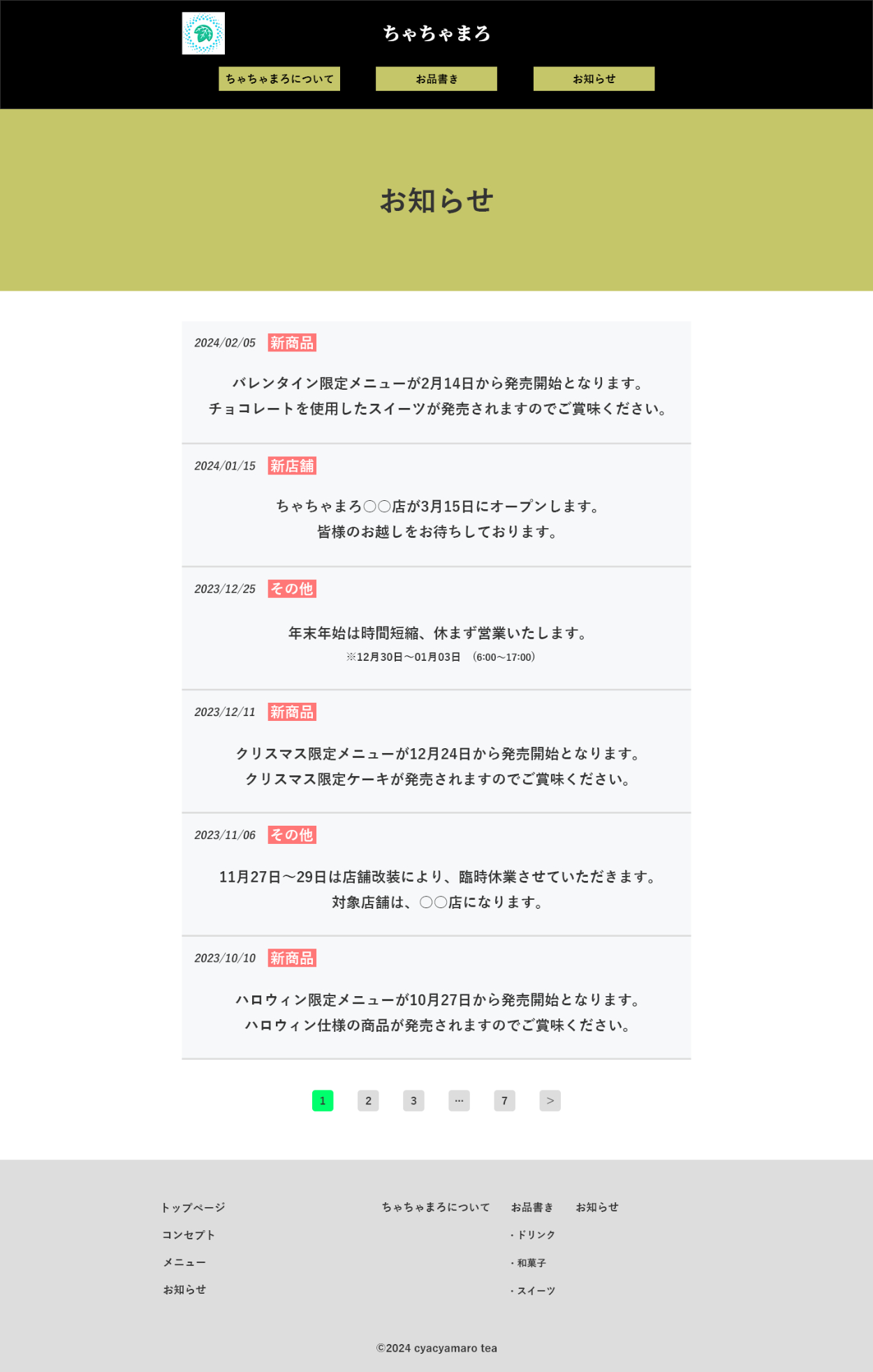Open footer link お品書き

(531, 1207)
